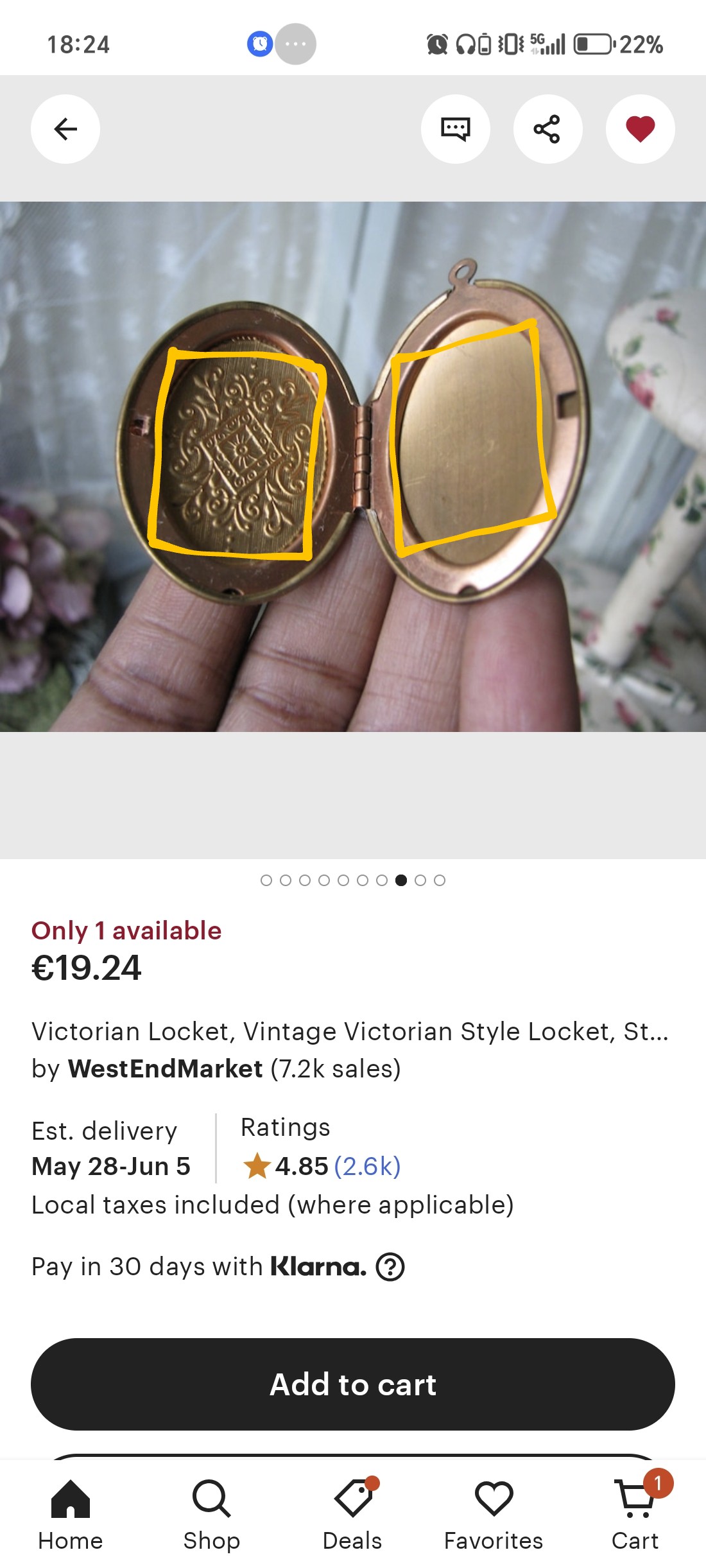The height and width of the screenshot is (1568, 706).
Task: Add the locket to cart
Action: (353, 1384)
